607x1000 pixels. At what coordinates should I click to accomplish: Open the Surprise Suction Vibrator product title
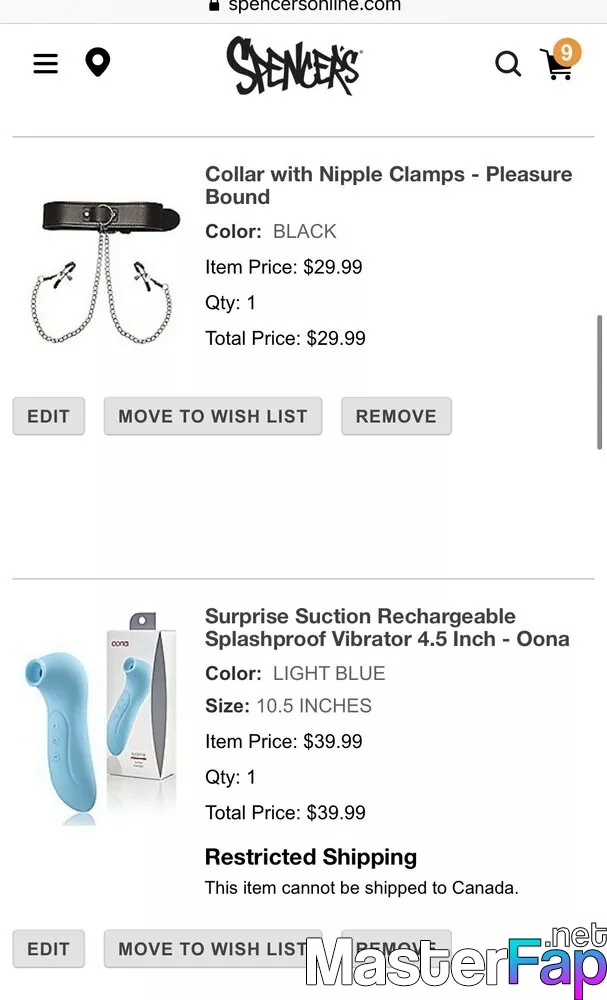pyautogui.click(x=387, y=628)
